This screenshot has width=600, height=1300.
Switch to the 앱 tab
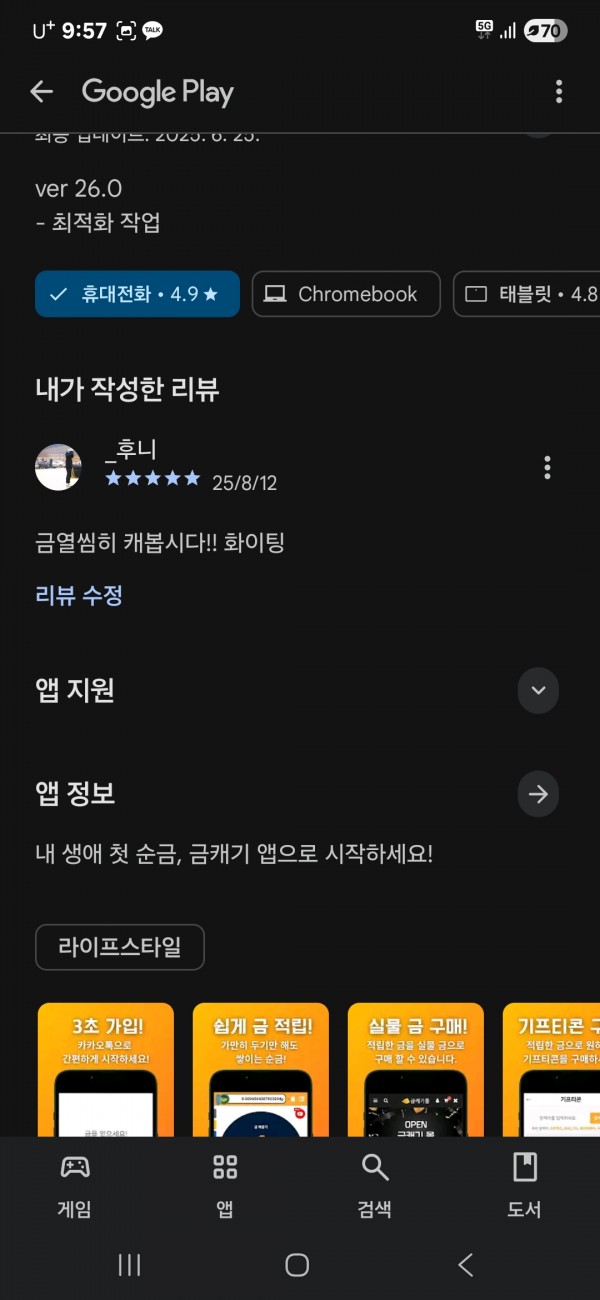225,1185
